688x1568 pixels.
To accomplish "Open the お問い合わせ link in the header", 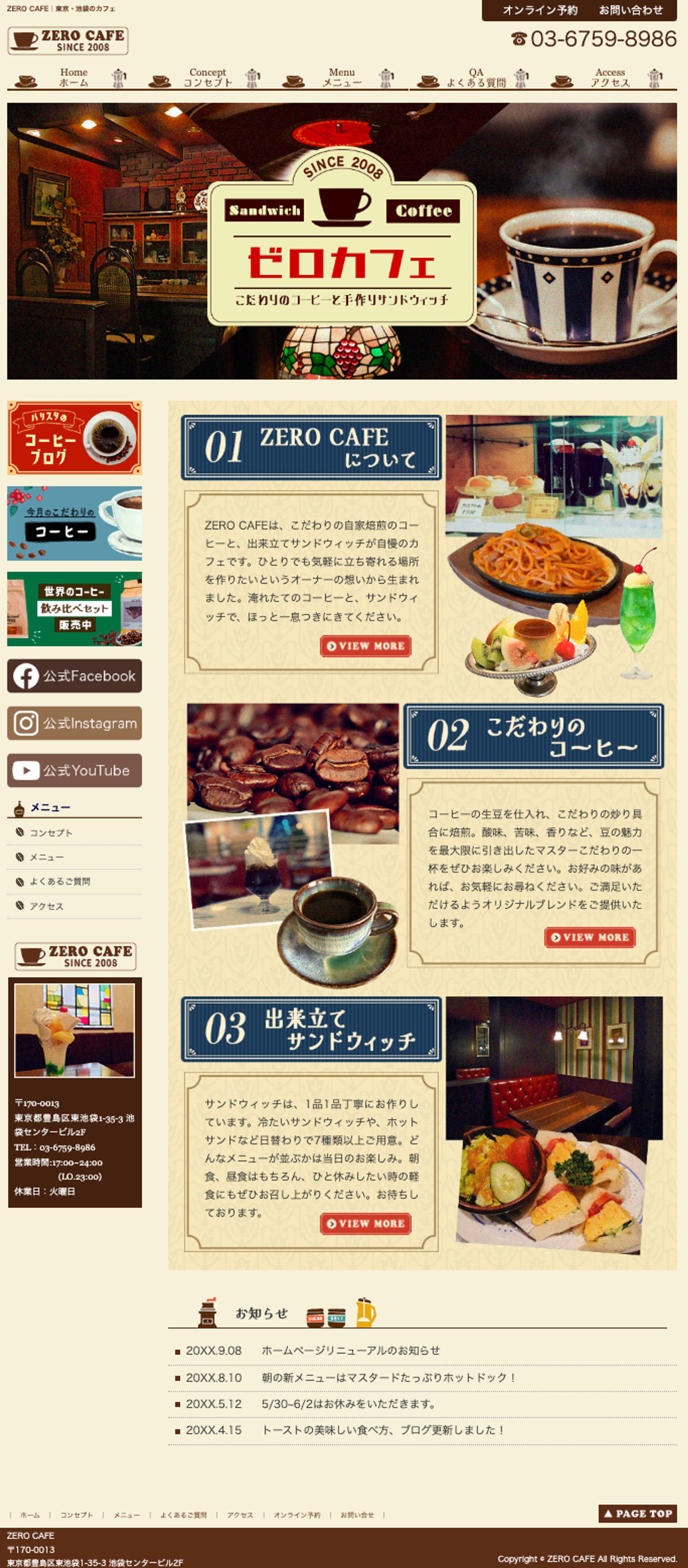I will coord(631,10).
